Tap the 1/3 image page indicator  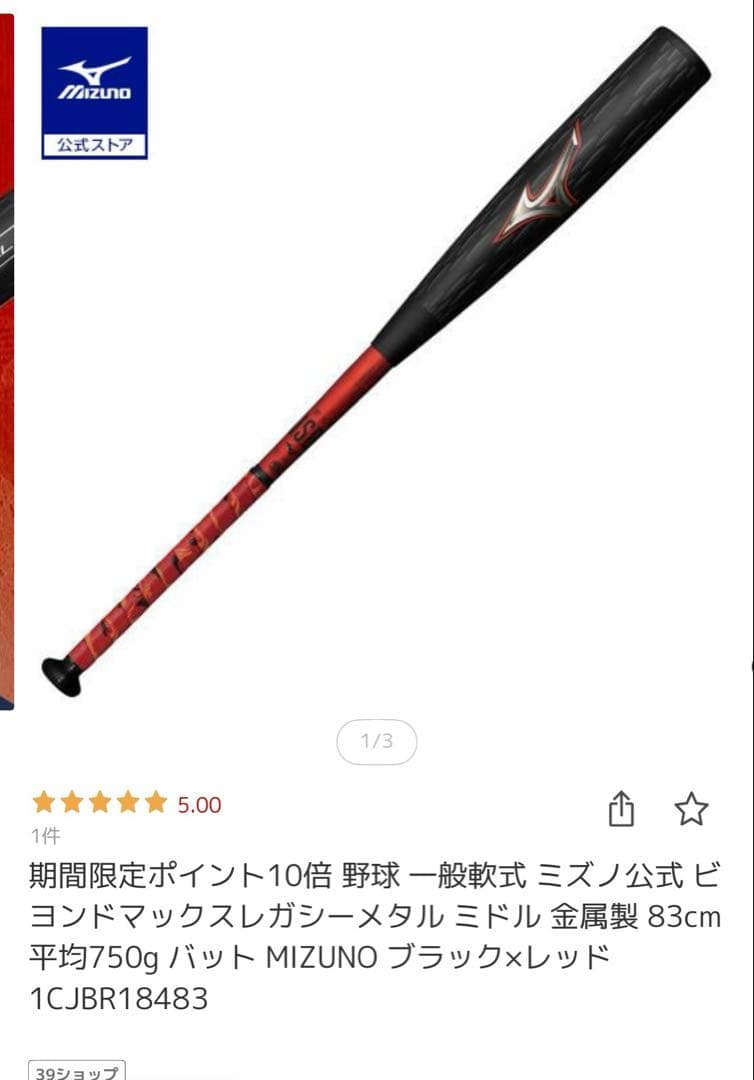tap(377, 742)
